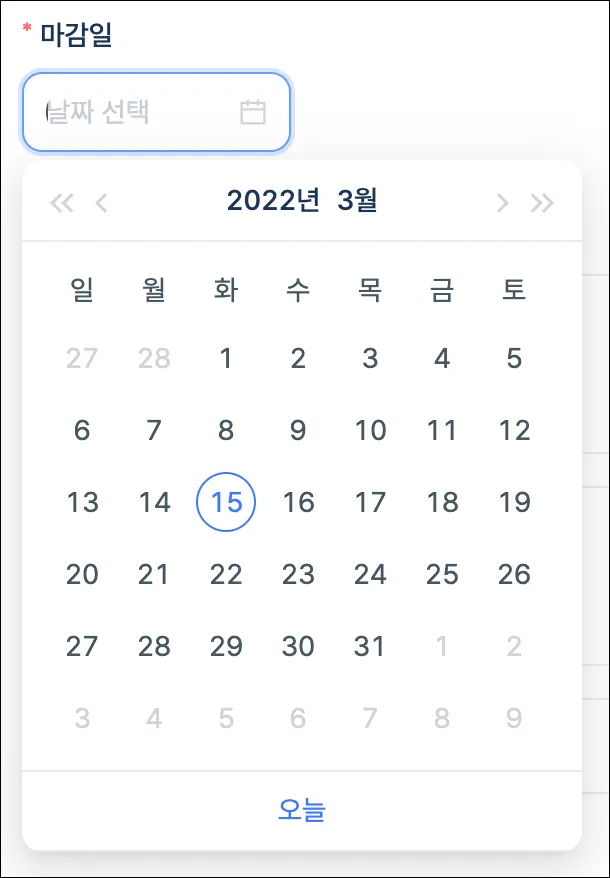Choose March 25 as the deadline
The width and height of the screenshot is (610, 878).
[x=442, y=574]
